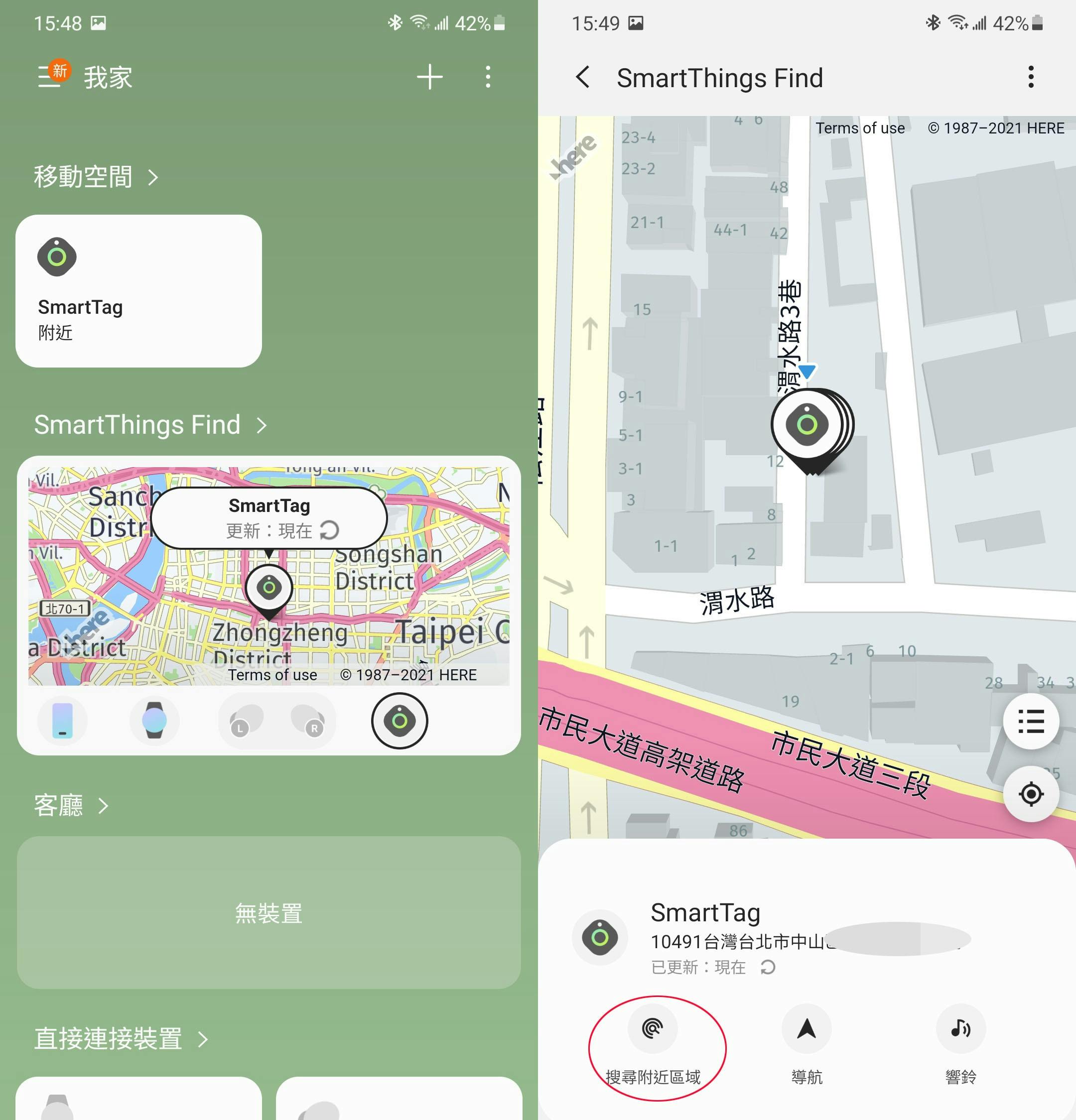Ring the SmartTag with 響鈴
This screenshot has height=1120, width=1076.
tap(960, 1047)
